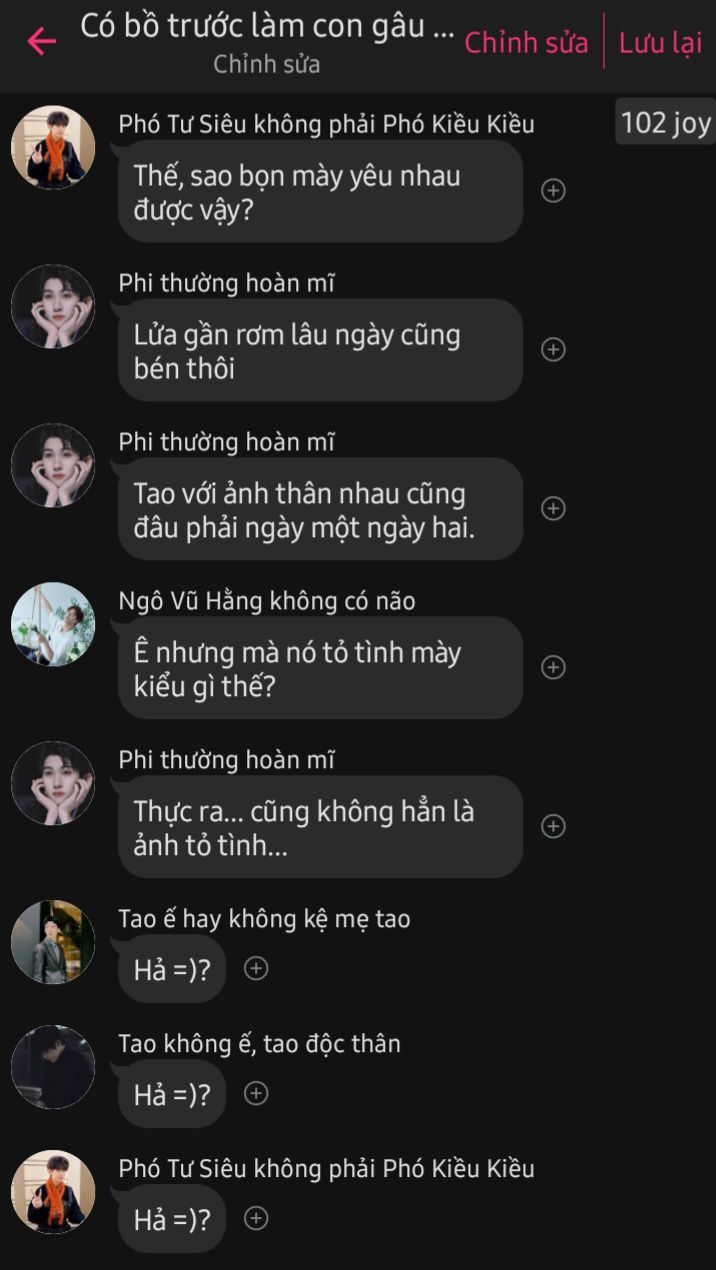
Task: Tap the plus next to 'Thế, sao bọn mày yêu nhau'
Action: point(553,191)
